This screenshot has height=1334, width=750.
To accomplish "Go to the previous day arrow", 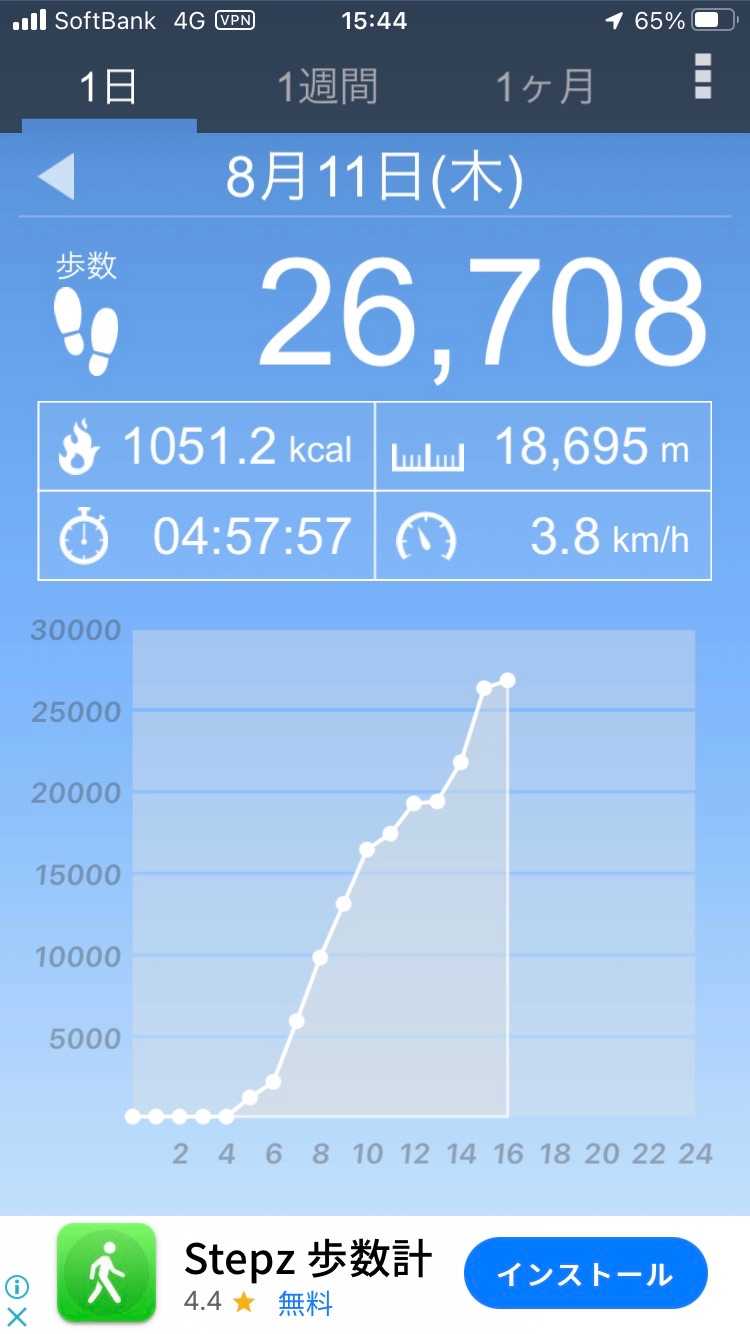I will click(x=56, y=180).
